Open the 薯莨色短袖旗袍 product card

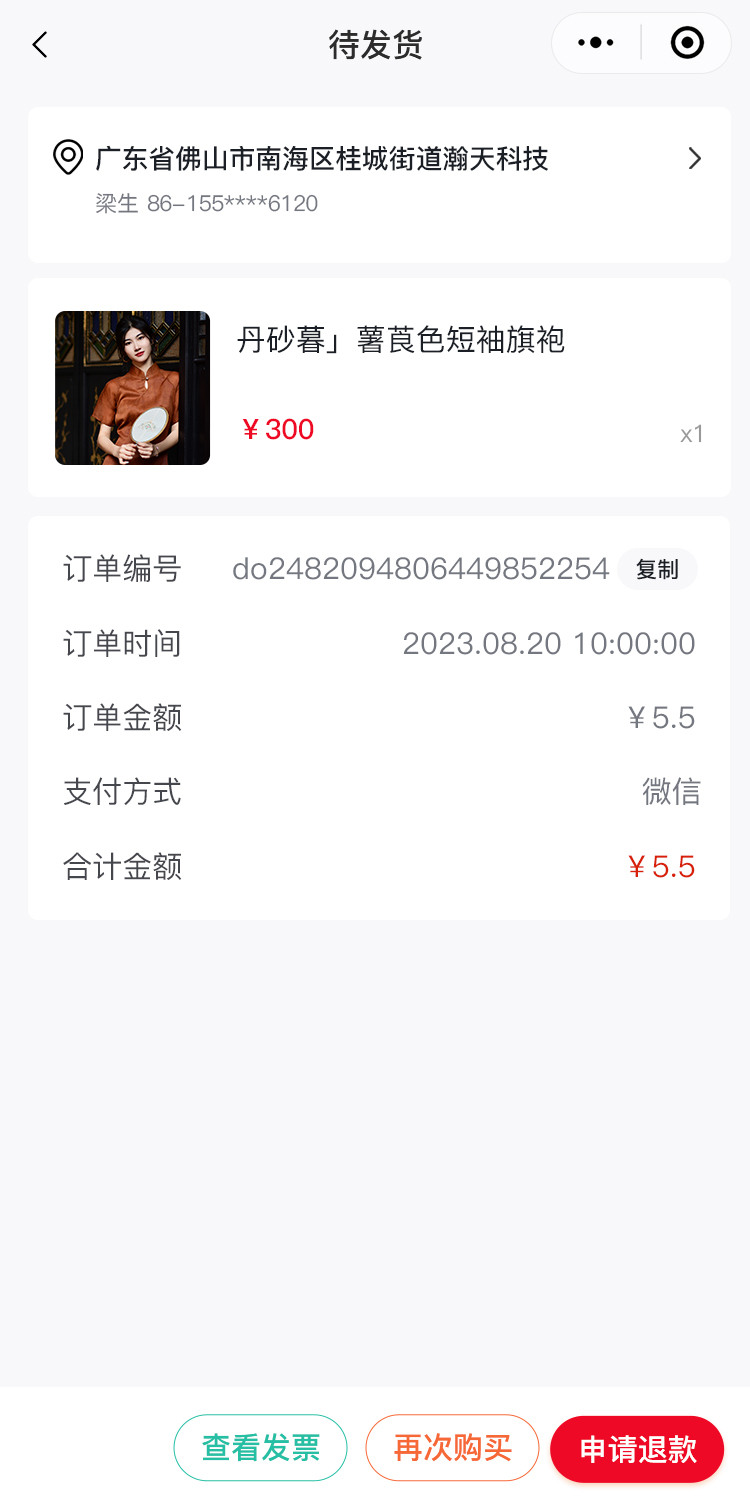379,388
